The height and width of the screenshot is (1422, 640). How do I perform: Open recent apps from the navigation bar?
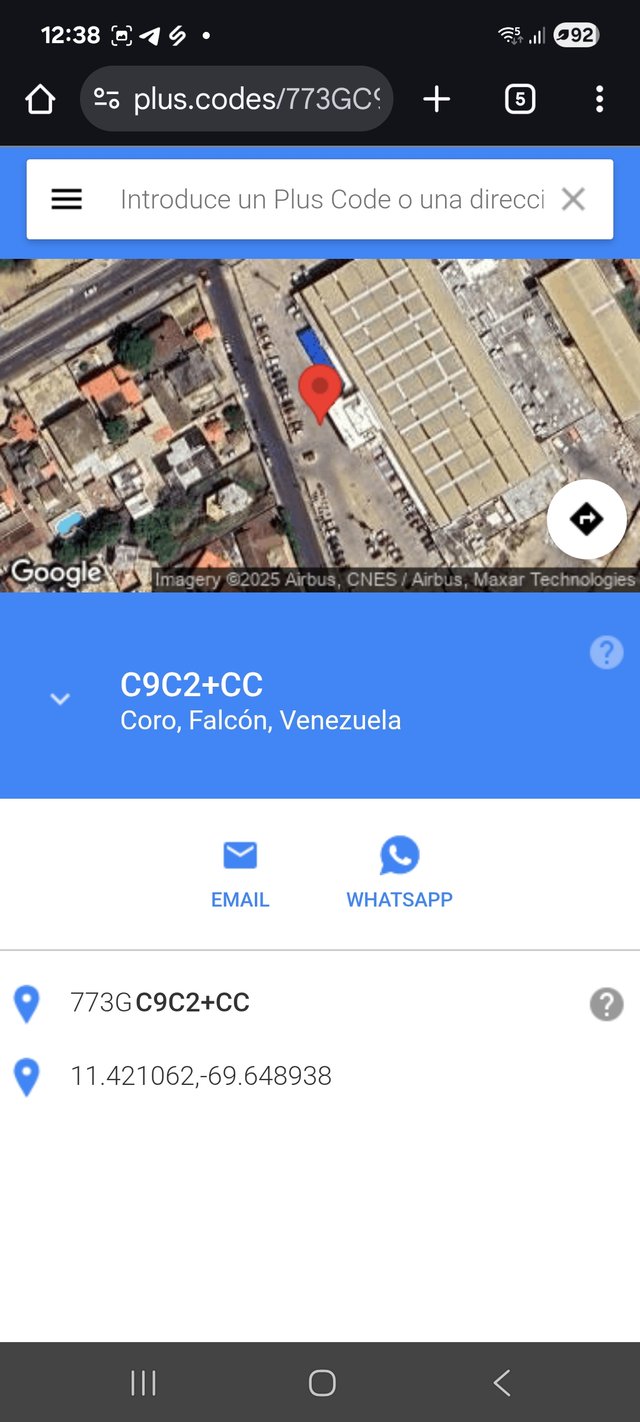[143, 1383]
